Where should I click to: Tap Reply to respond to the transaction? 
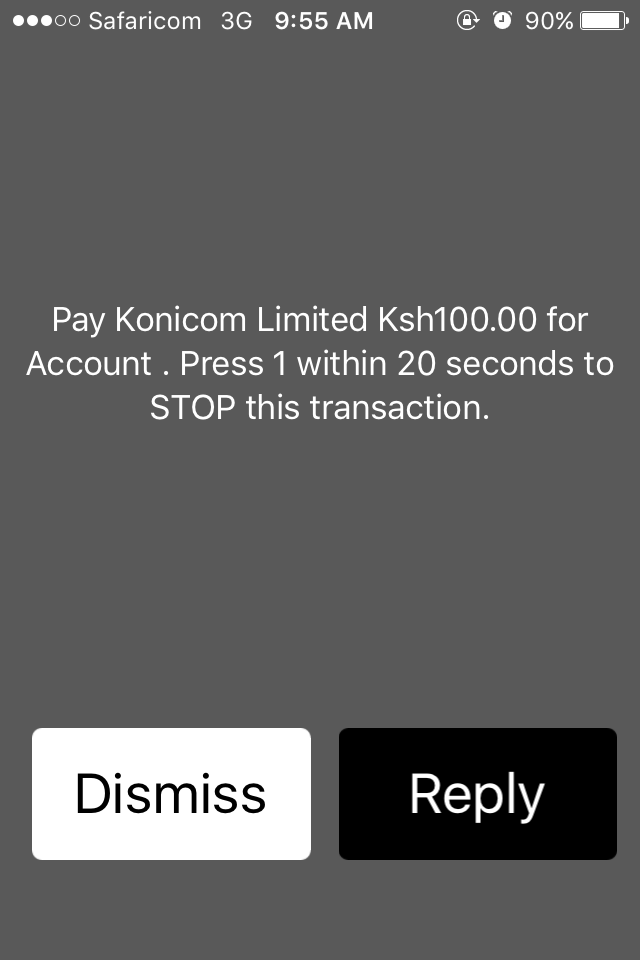477,794
